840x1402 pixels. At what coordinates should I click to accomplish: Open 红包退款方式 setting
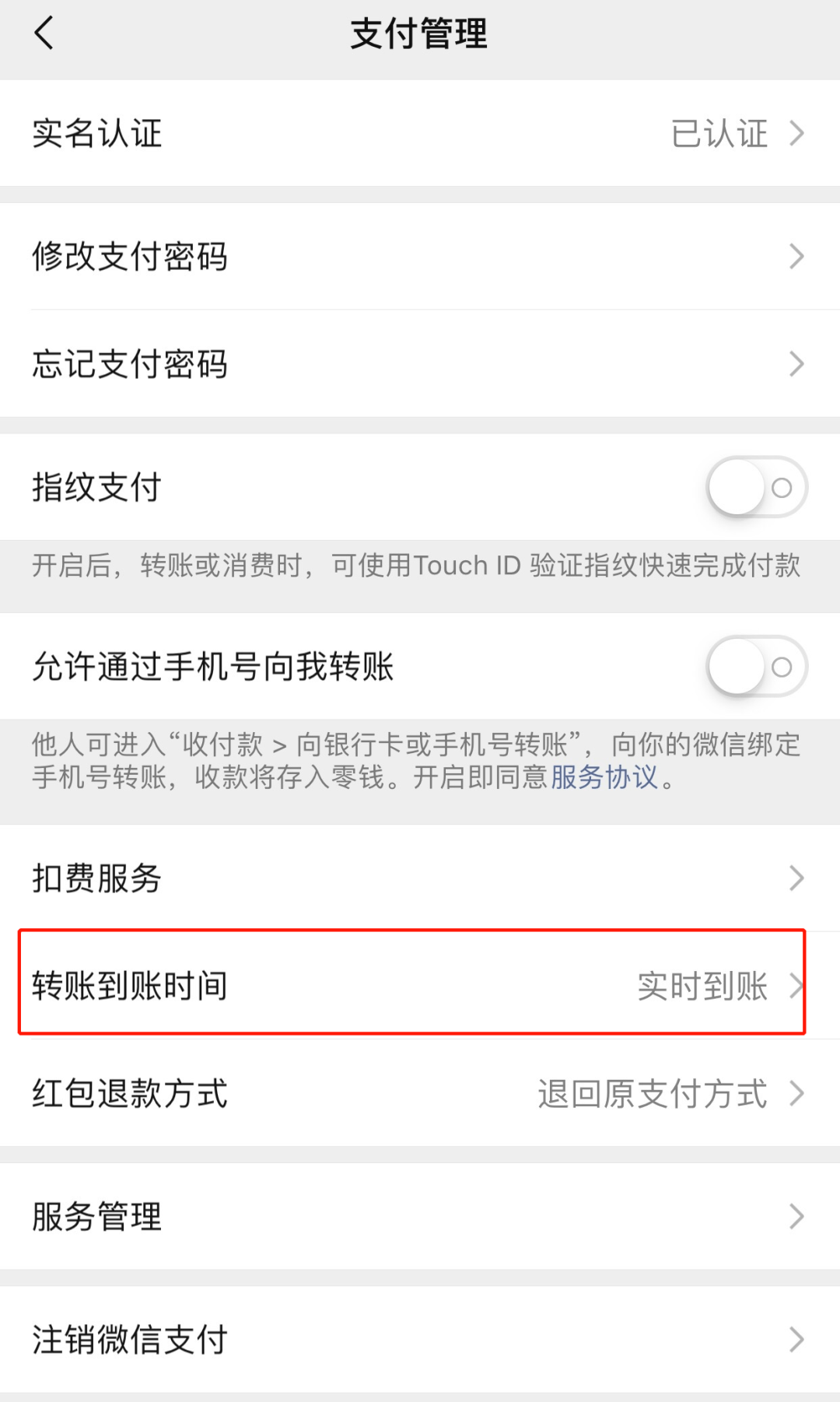click(x=420, y=1092)
